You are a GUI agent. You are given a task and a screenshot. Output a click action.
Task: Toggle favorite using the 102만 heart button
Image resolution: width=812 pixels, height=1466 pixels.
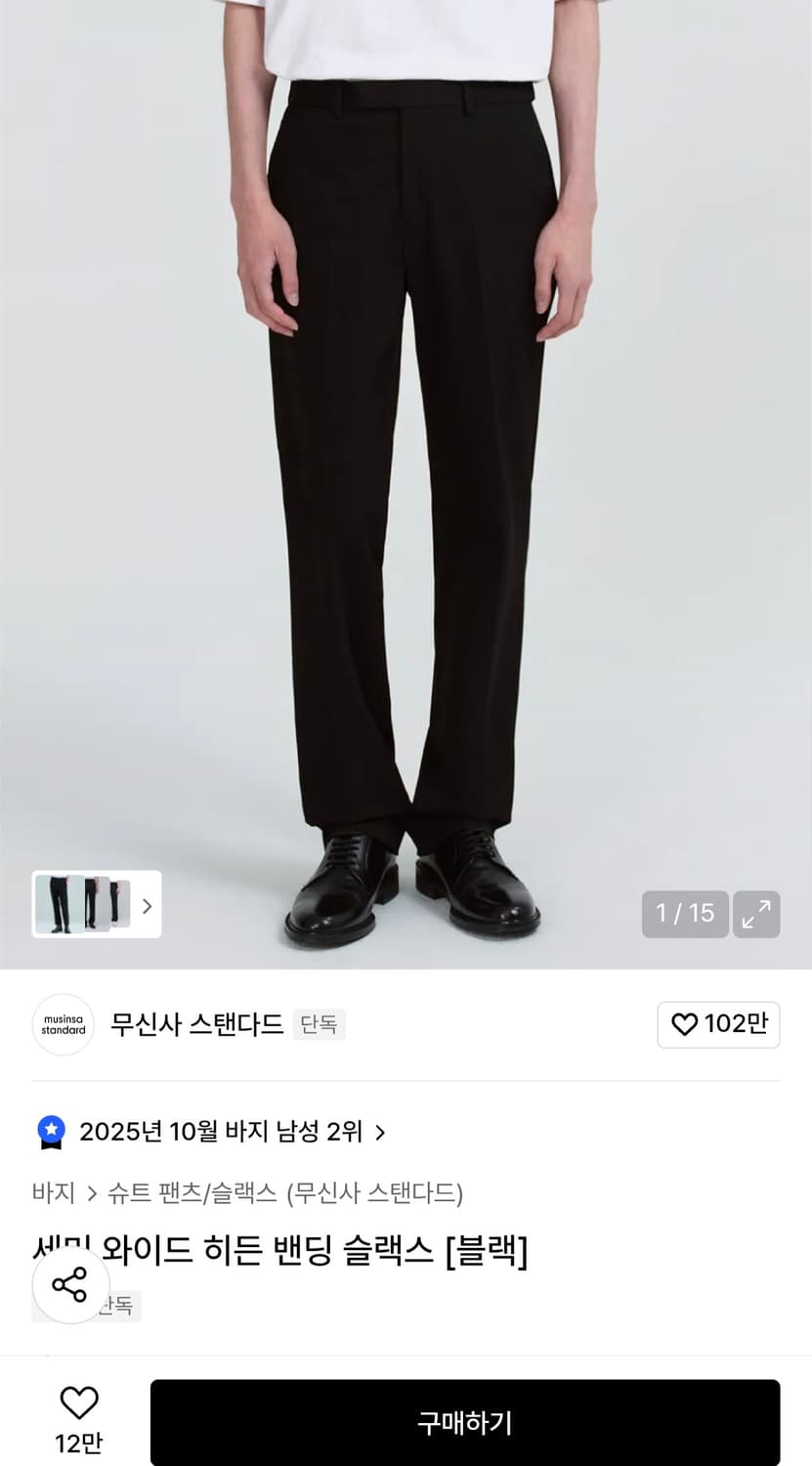pyautogui.click(x=718, y=1024)
